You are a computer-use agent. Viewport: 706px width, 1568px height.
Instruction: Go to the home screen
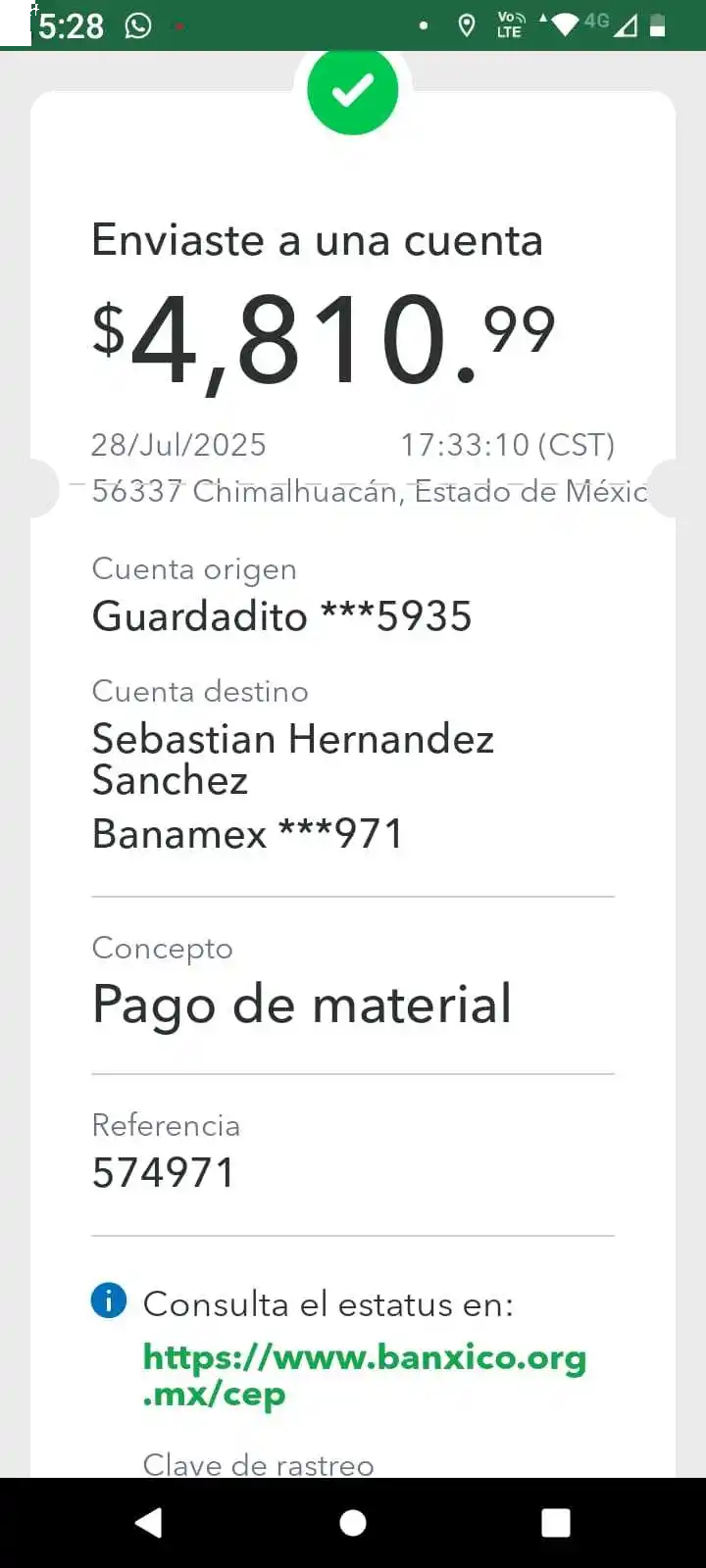click(353, 1522)
